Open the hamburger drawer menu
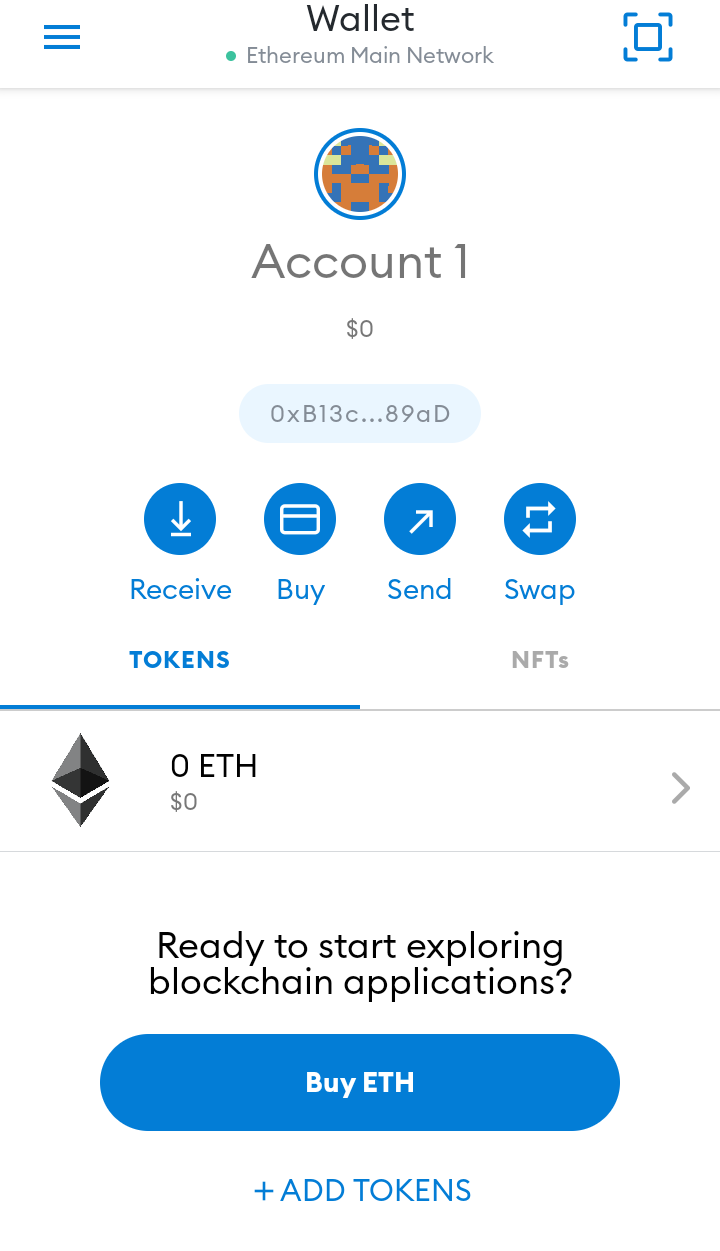This screenshot has height=1251, width=720. click(x=62, y=37)
